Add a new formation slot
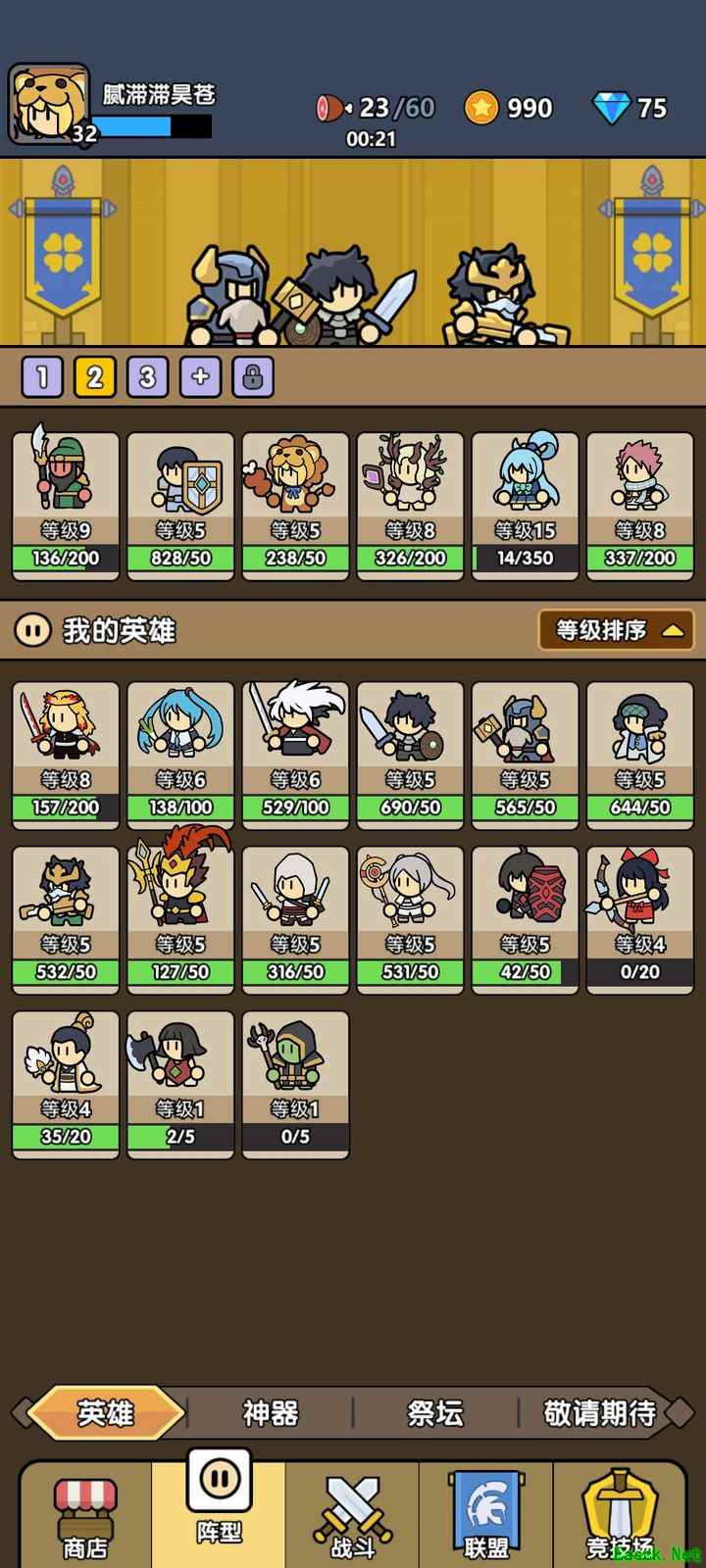 click(x=200, y=377)
